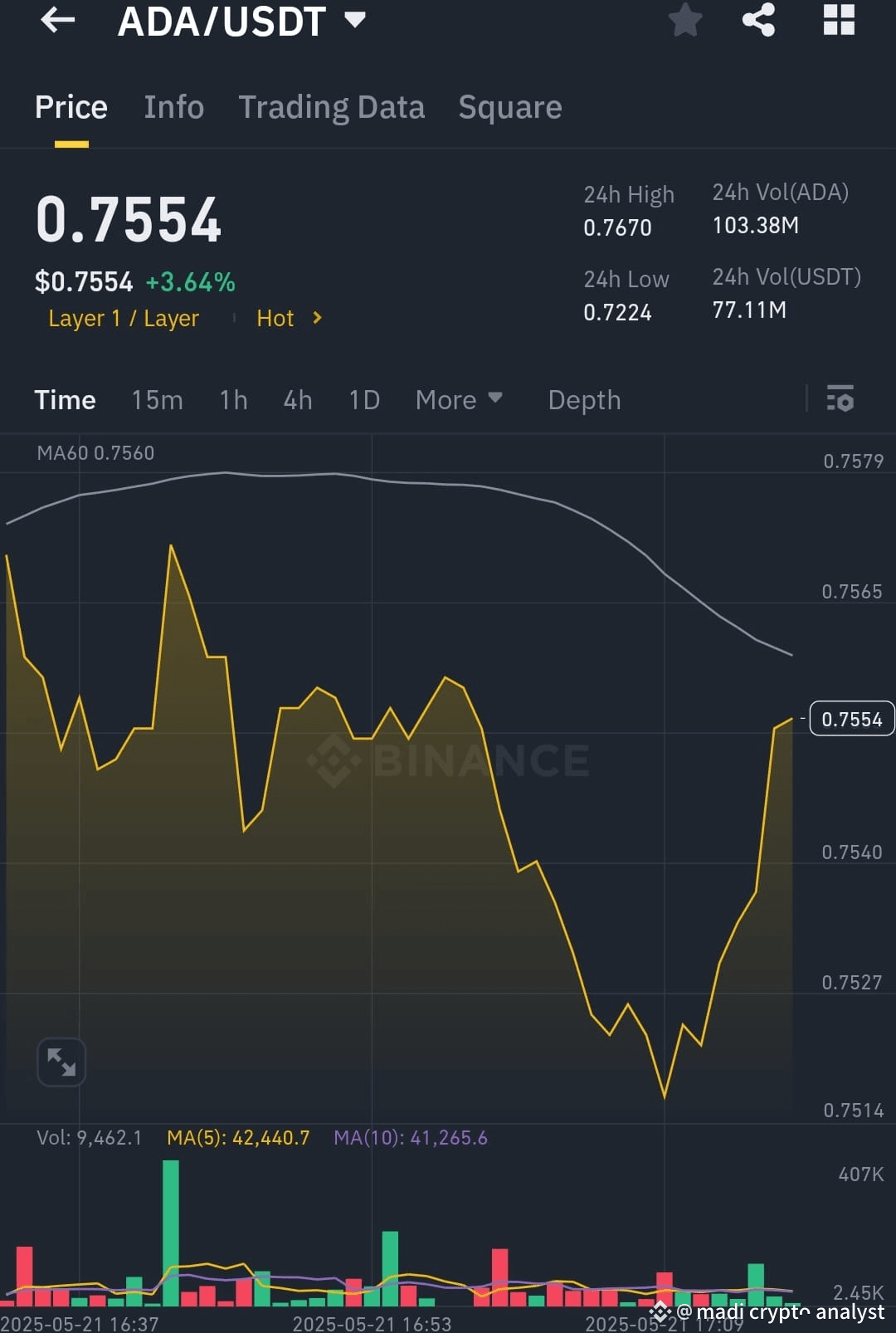The height and width of the screenshot is (1333, 896).
Task: Expand the ADA/USDT pair selector arrow
Action: pos(355,22)
